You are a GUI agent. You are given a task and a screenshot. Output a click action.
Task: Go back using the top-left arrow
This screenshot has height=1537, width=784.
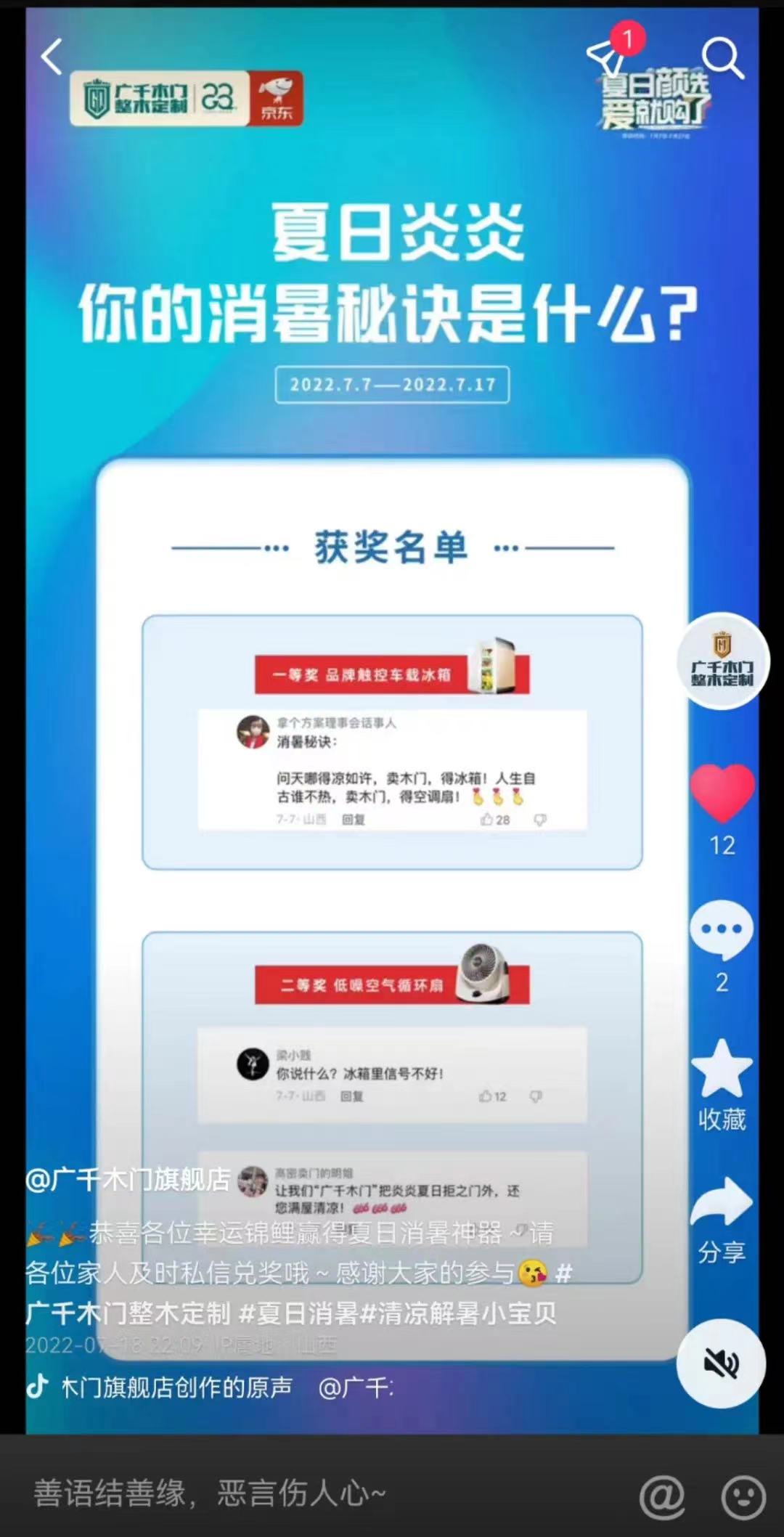point(51,57)
